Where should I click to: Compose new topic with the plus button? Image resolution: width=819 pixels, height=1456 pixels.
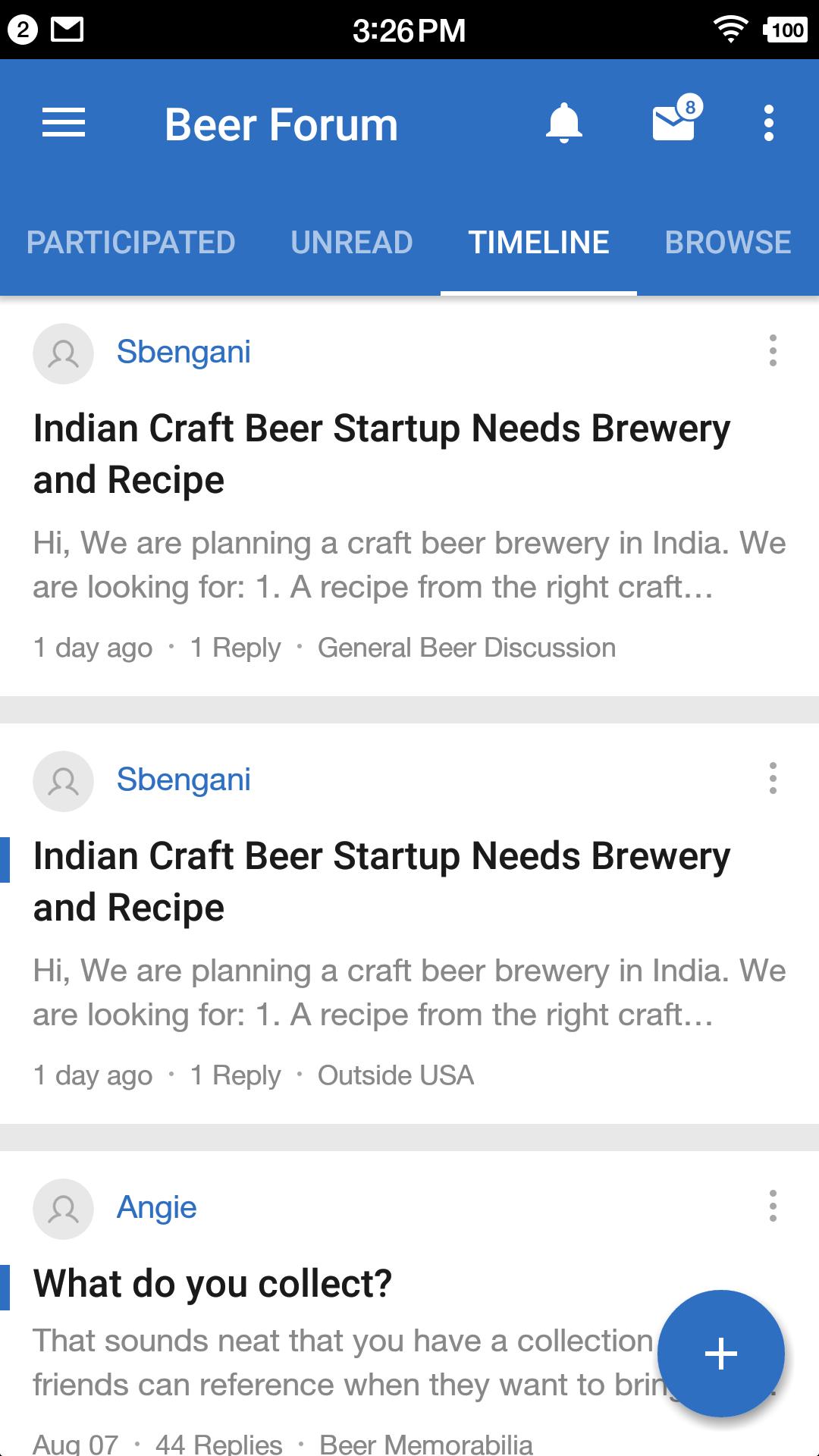[x=720, y=1354]
